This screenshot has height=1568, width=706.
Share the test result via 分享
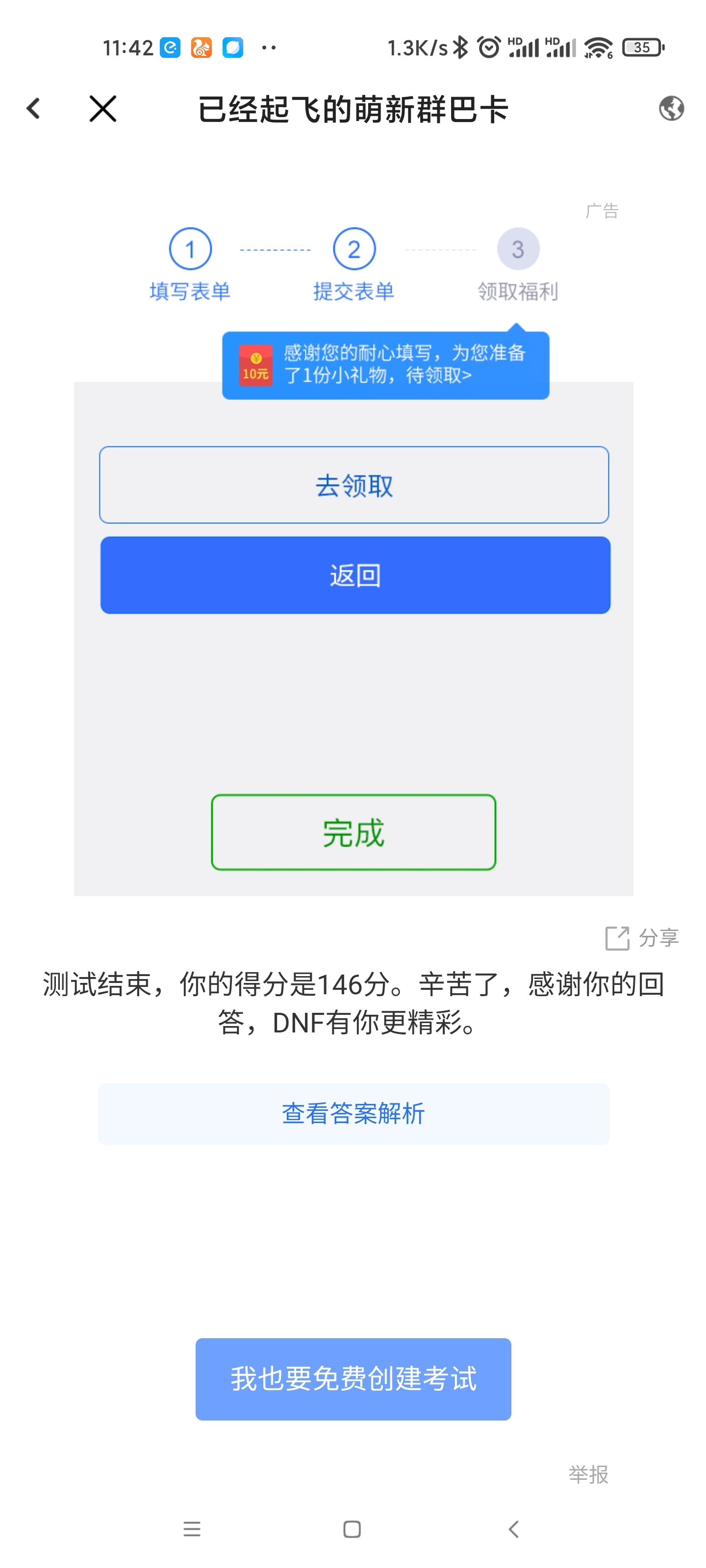(x=641, y=938)
